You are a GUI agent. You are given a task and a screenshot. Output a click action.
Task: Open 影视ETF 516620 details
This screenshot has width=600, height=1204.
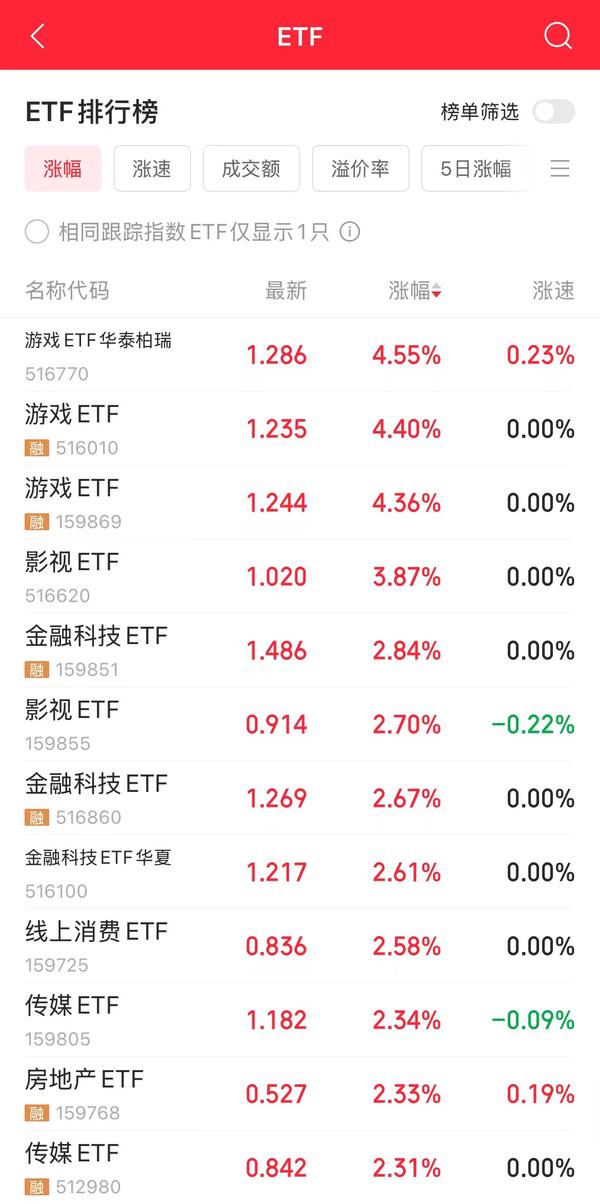pos(300,577)
